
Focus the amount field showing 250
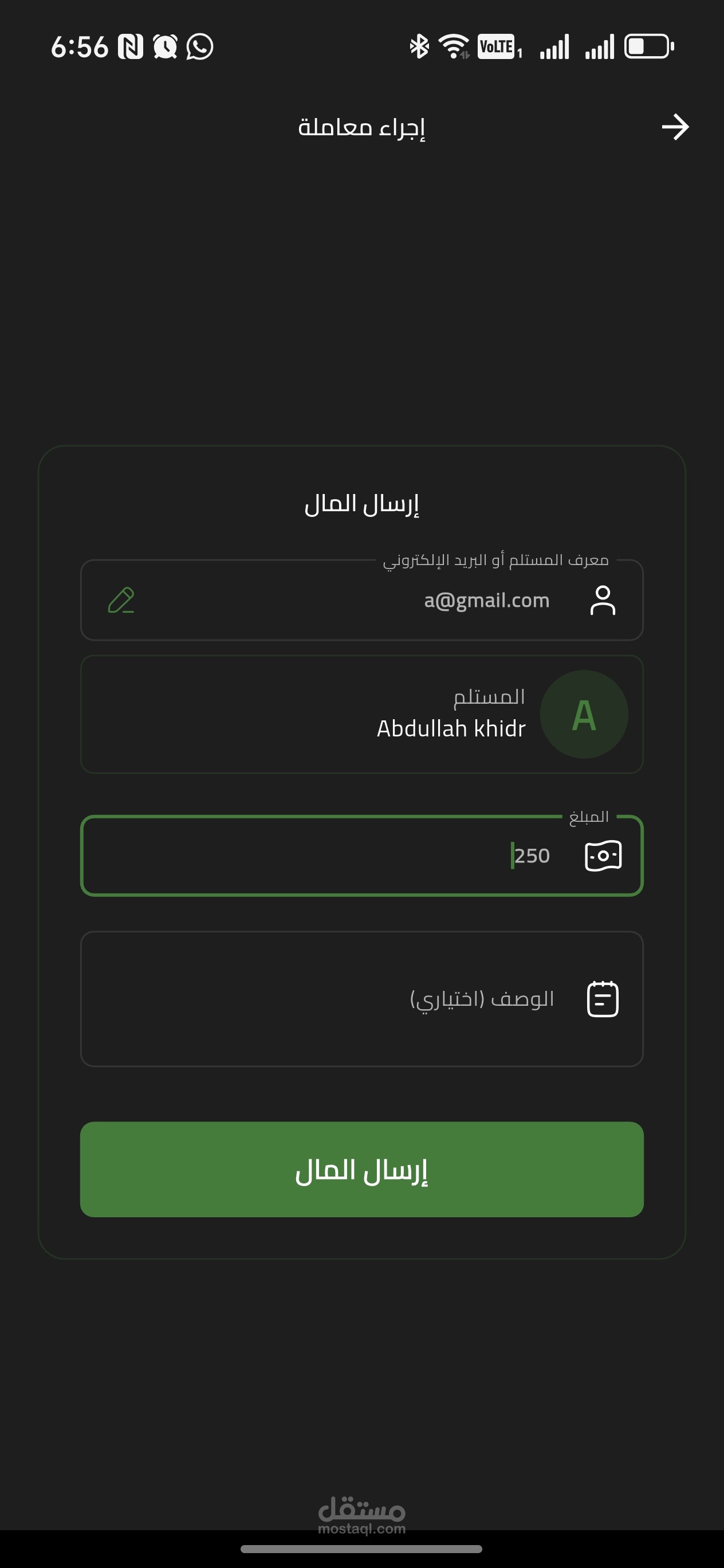[x=361, y=856]
